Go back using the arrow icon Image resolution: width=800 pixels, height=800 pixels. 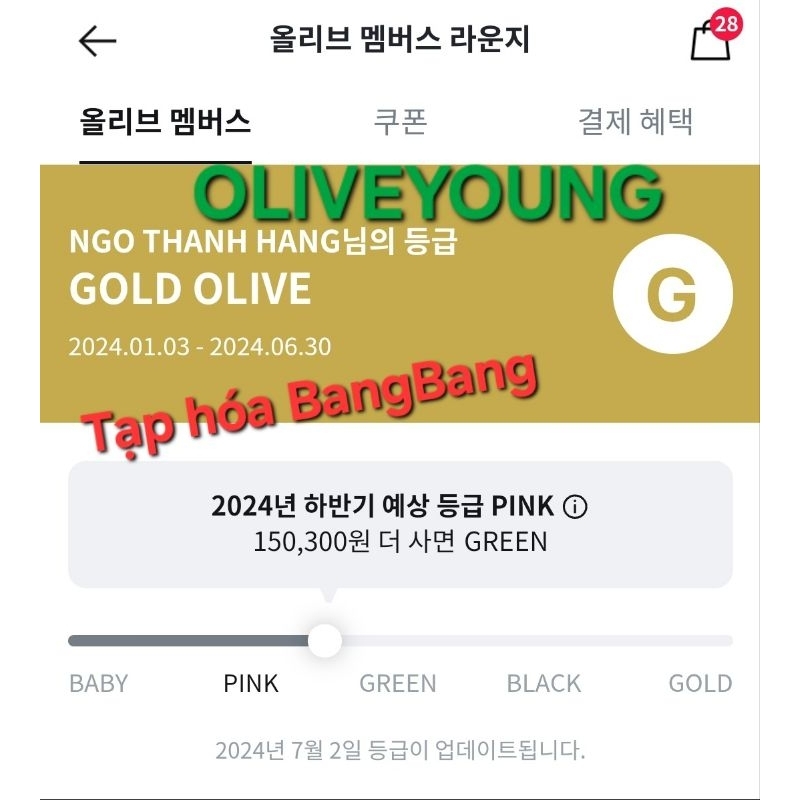97,41
